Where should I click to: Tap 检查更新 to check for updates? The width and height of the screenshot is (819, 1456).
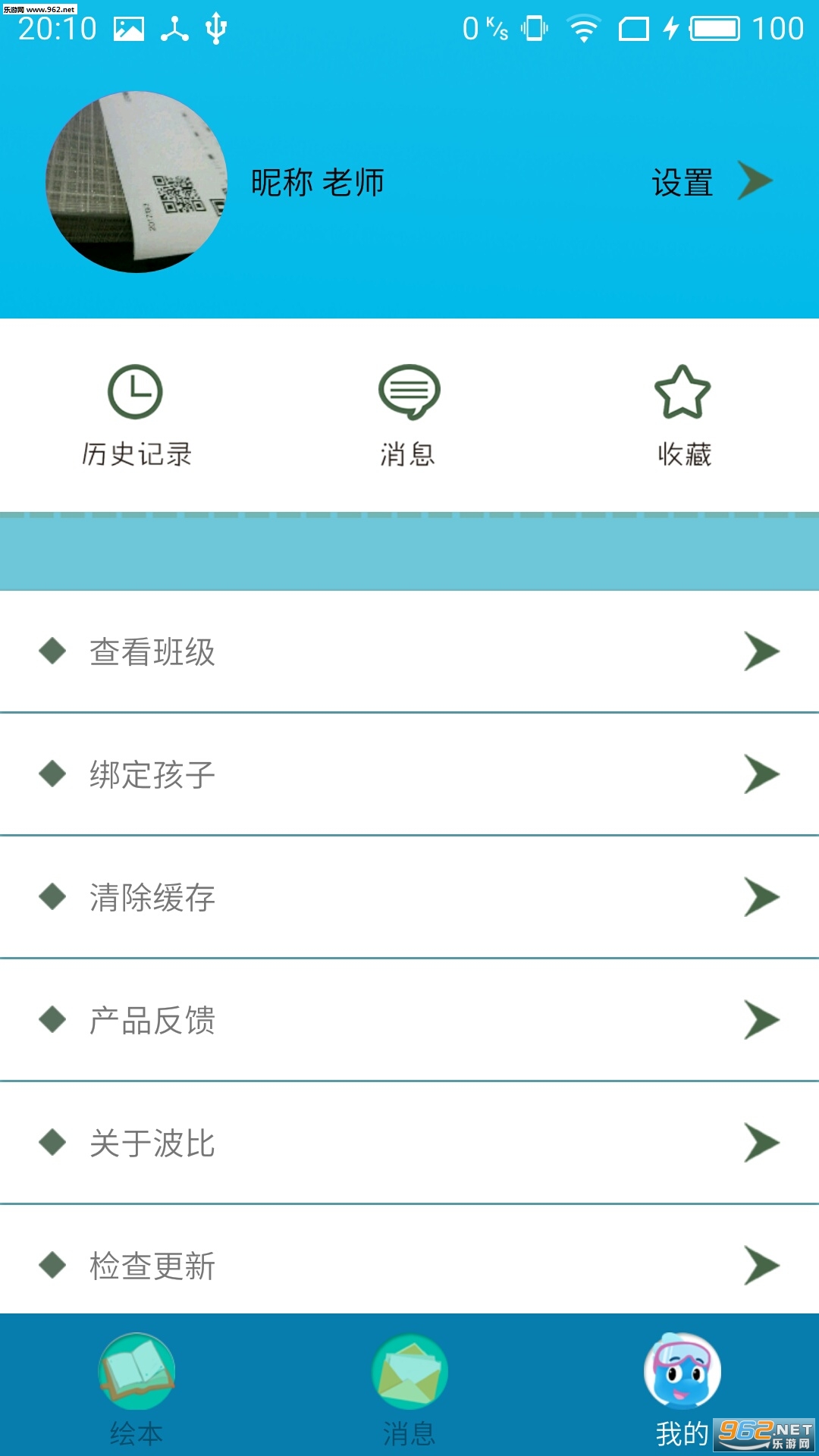pyautogui.click(x=409, y=1265)
